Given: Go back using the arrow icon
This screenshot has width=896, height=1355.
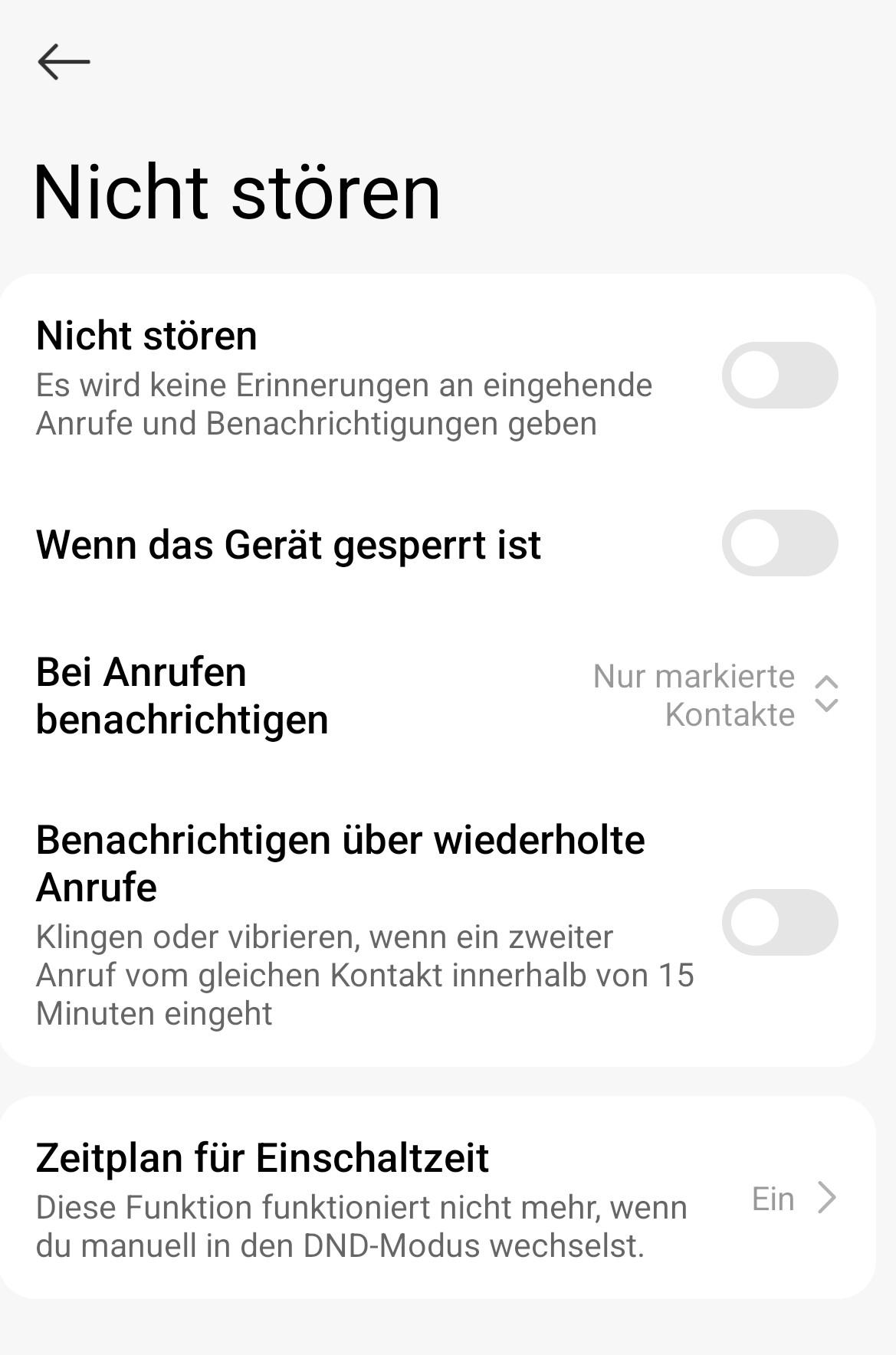Looking at the screenshot, I should point(64,61).
